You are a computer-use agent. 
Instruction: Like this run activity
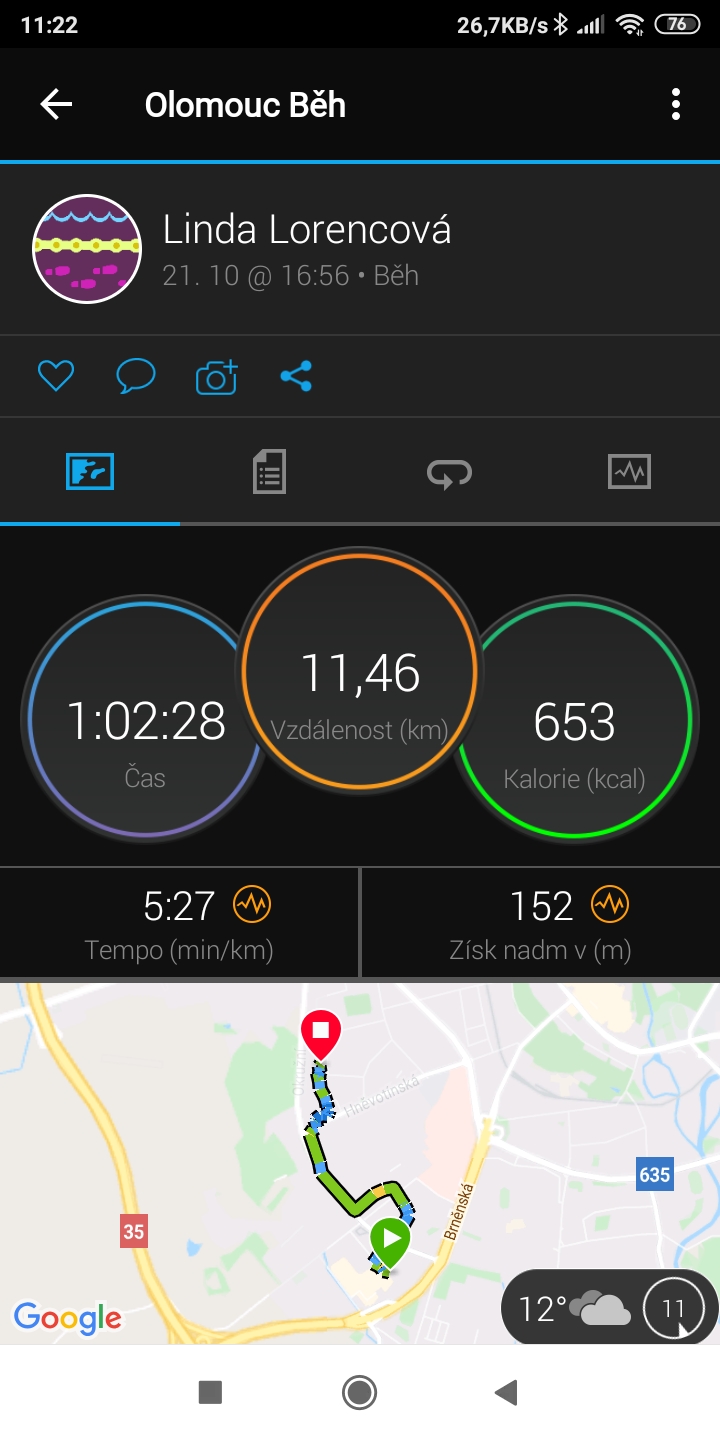click(56, 376)
